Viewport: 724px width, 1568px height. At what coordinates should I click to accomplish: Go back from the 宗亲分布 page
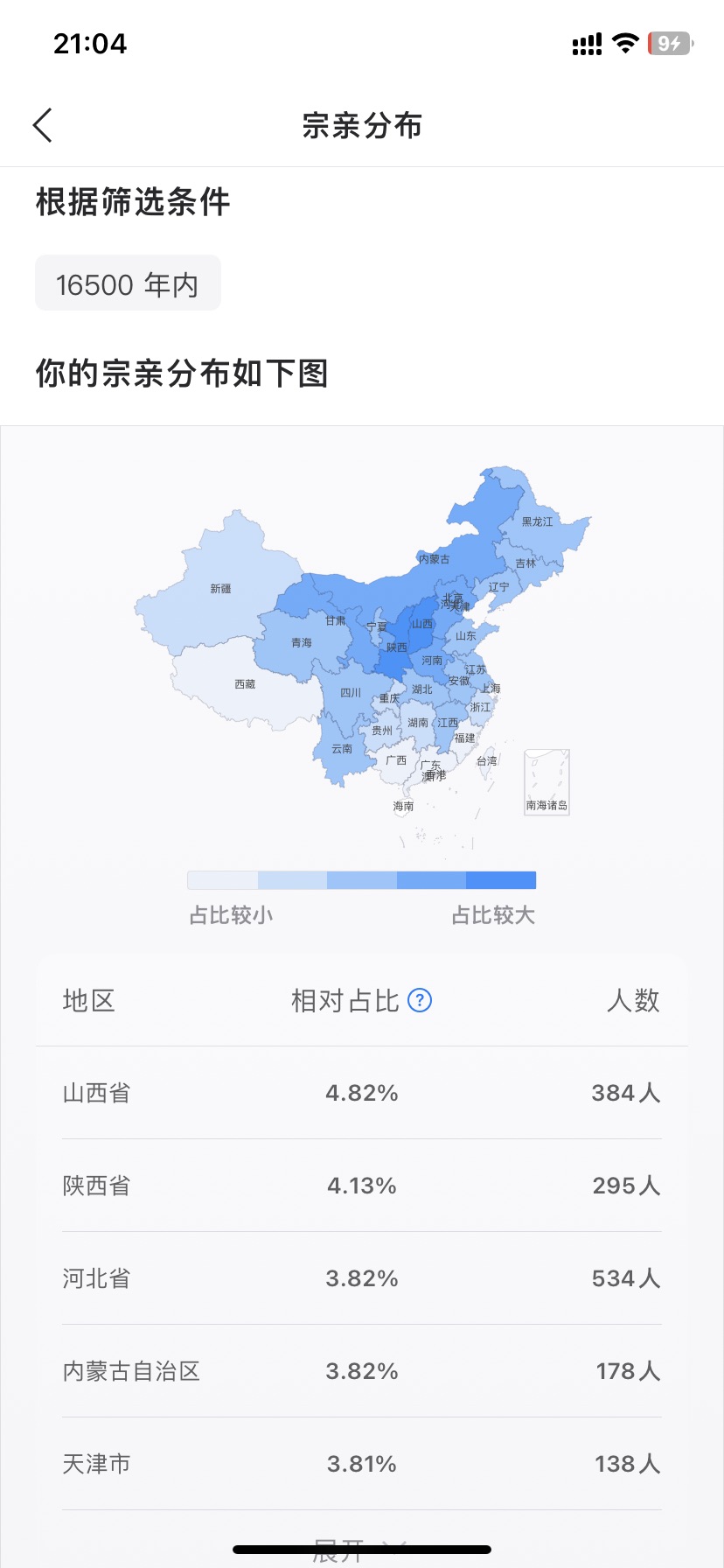(43, 125)
